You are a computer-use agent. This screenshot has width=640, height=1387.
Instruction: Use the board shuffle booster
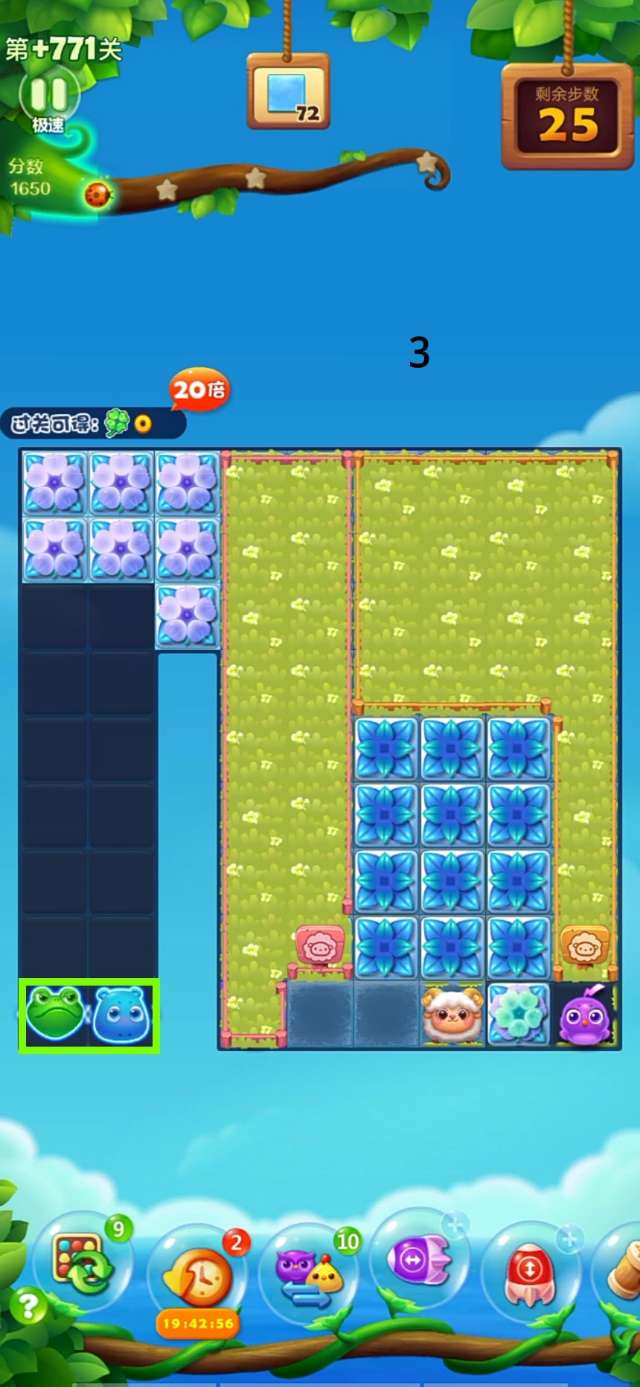85,1264
